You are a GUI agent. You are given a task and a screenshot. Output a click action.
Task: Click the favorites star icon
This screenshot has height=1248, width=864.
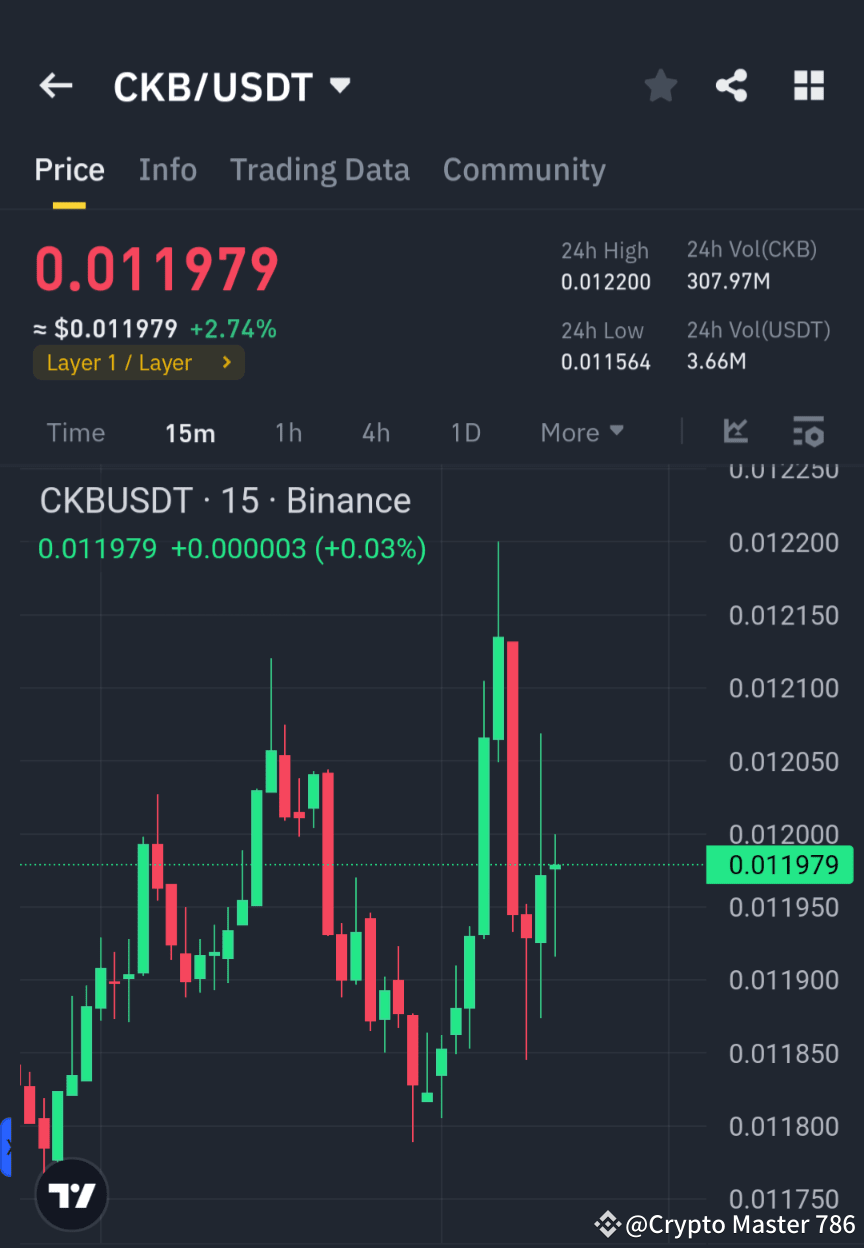coord(660,86)
